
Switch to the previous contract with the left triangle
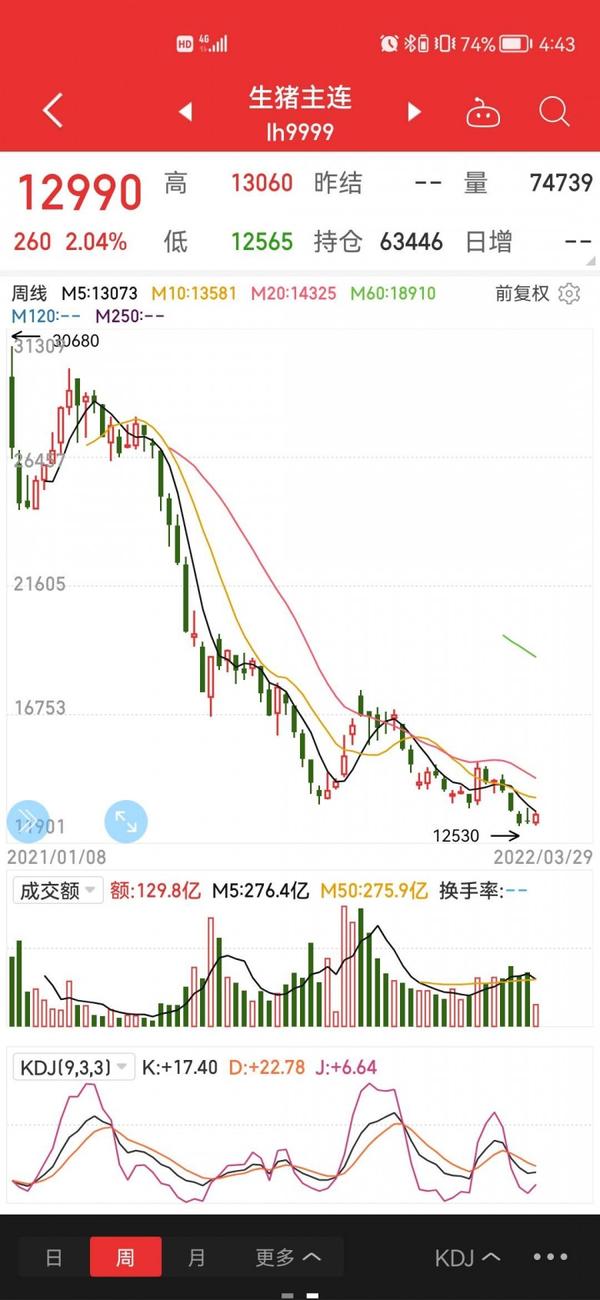186,112
